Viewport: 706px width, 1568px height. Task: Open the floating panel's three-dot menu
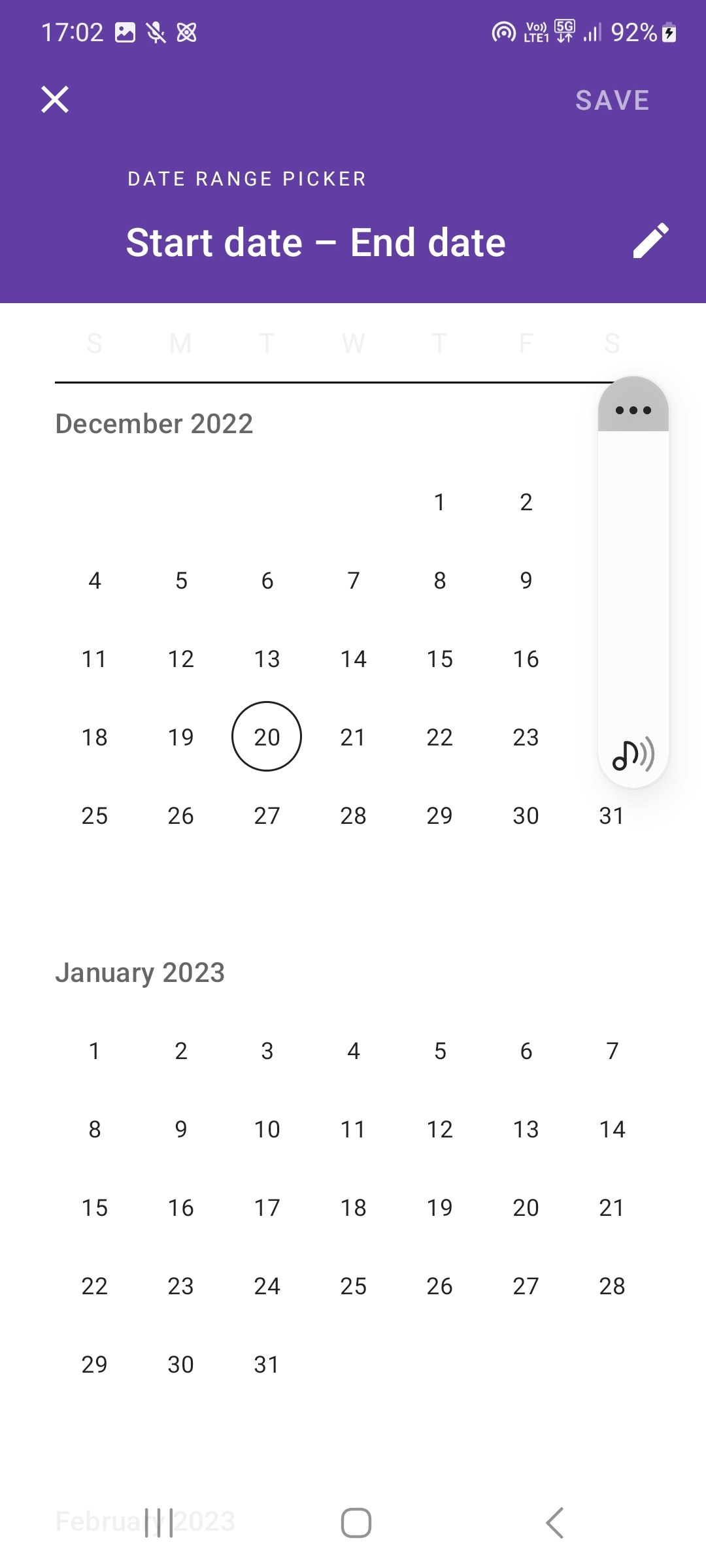pyautogui.click(x=633, y=410)
